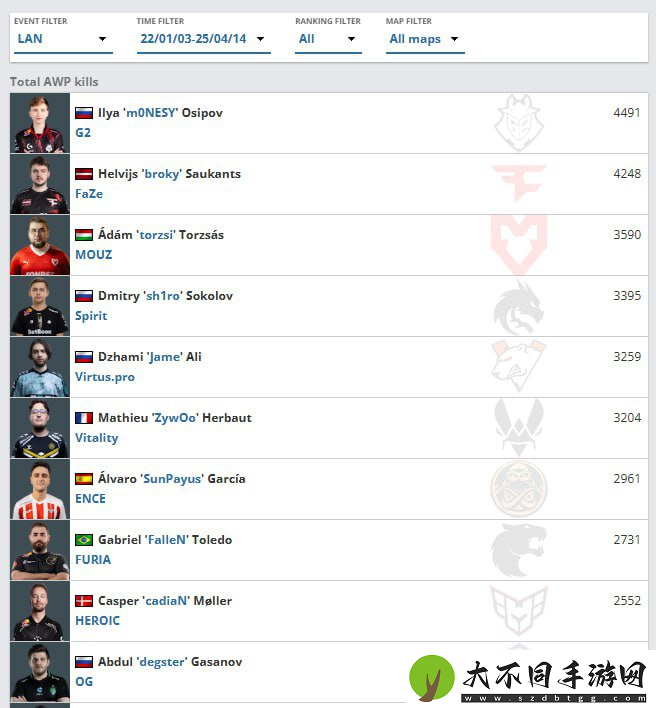
Task: Go to the FaZe team page
Action: pyautogui.click(x=89, y=193)
